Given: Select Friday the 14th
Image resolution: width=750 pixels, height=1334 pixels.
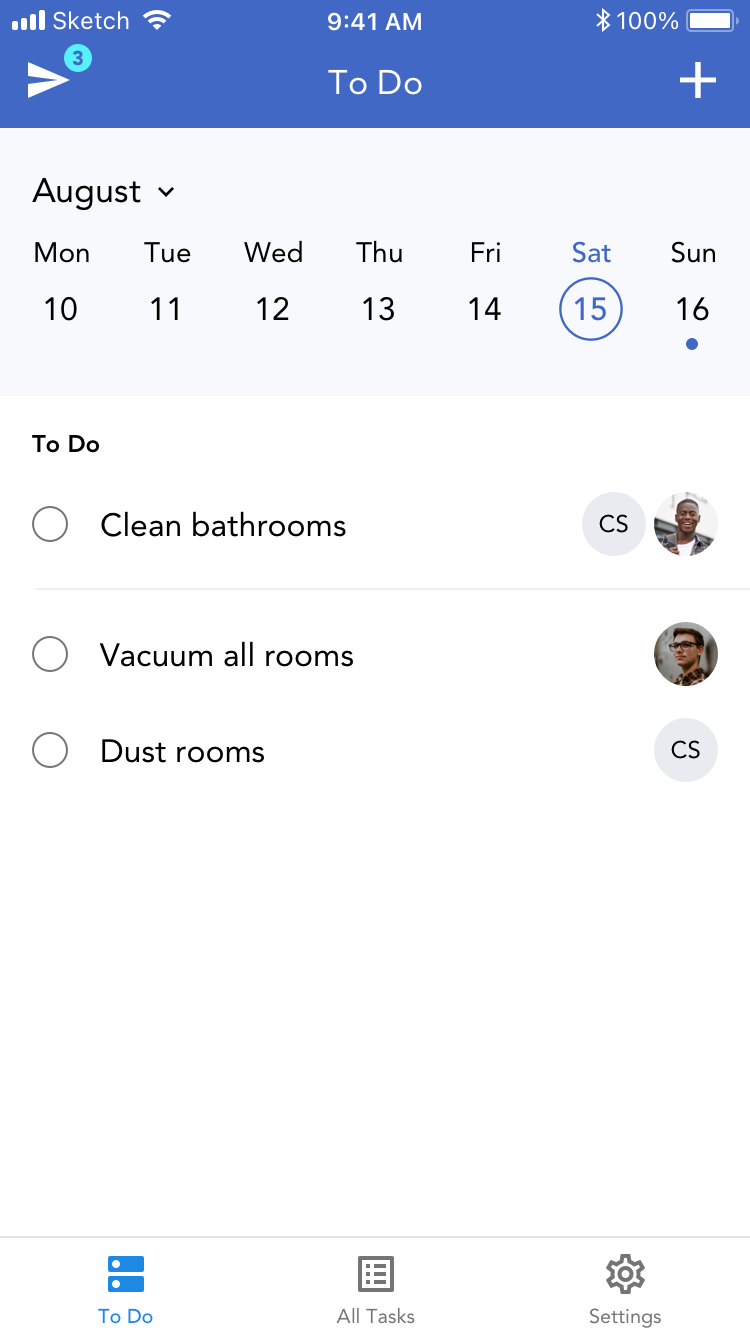Looking at the screenshot, I should (485, 284).
